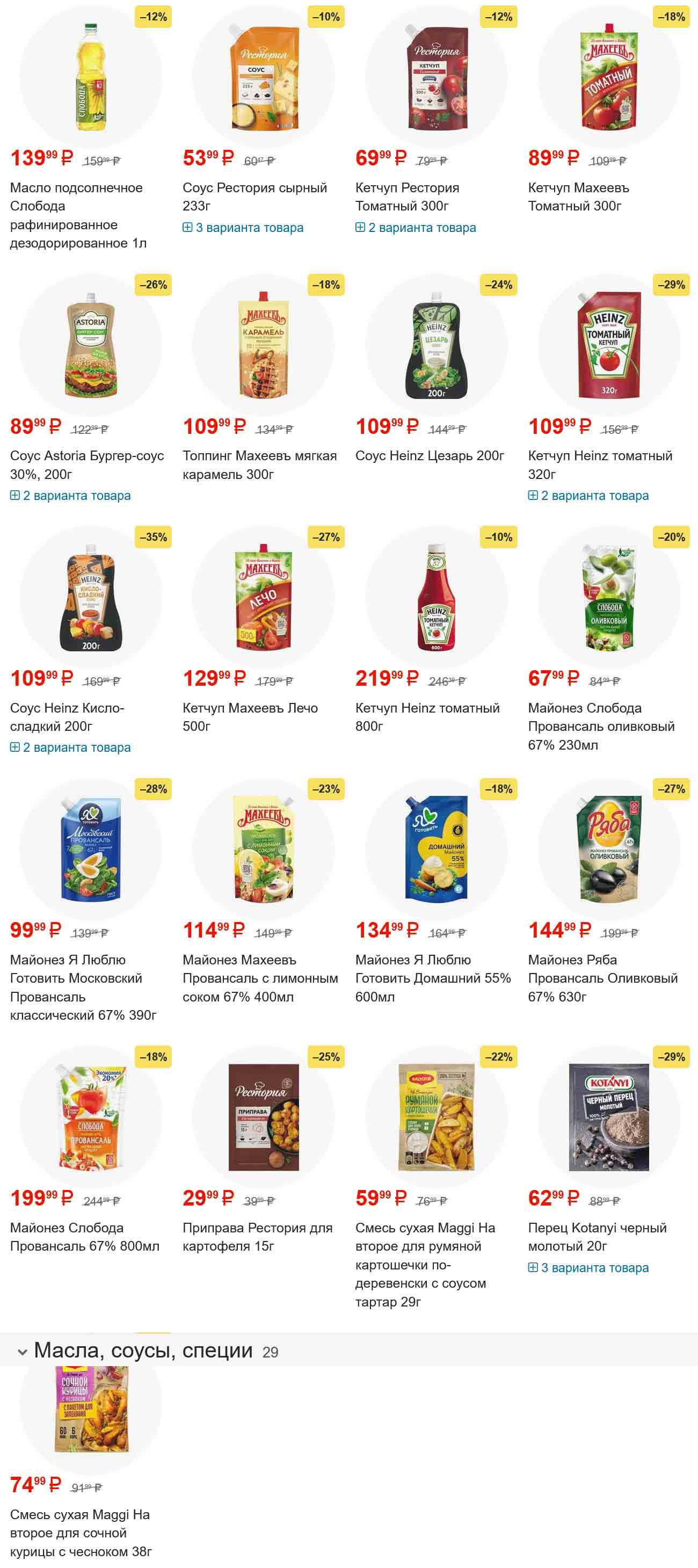View Майонез Ряба Оливковый 630г

click(x=602, y=977)
